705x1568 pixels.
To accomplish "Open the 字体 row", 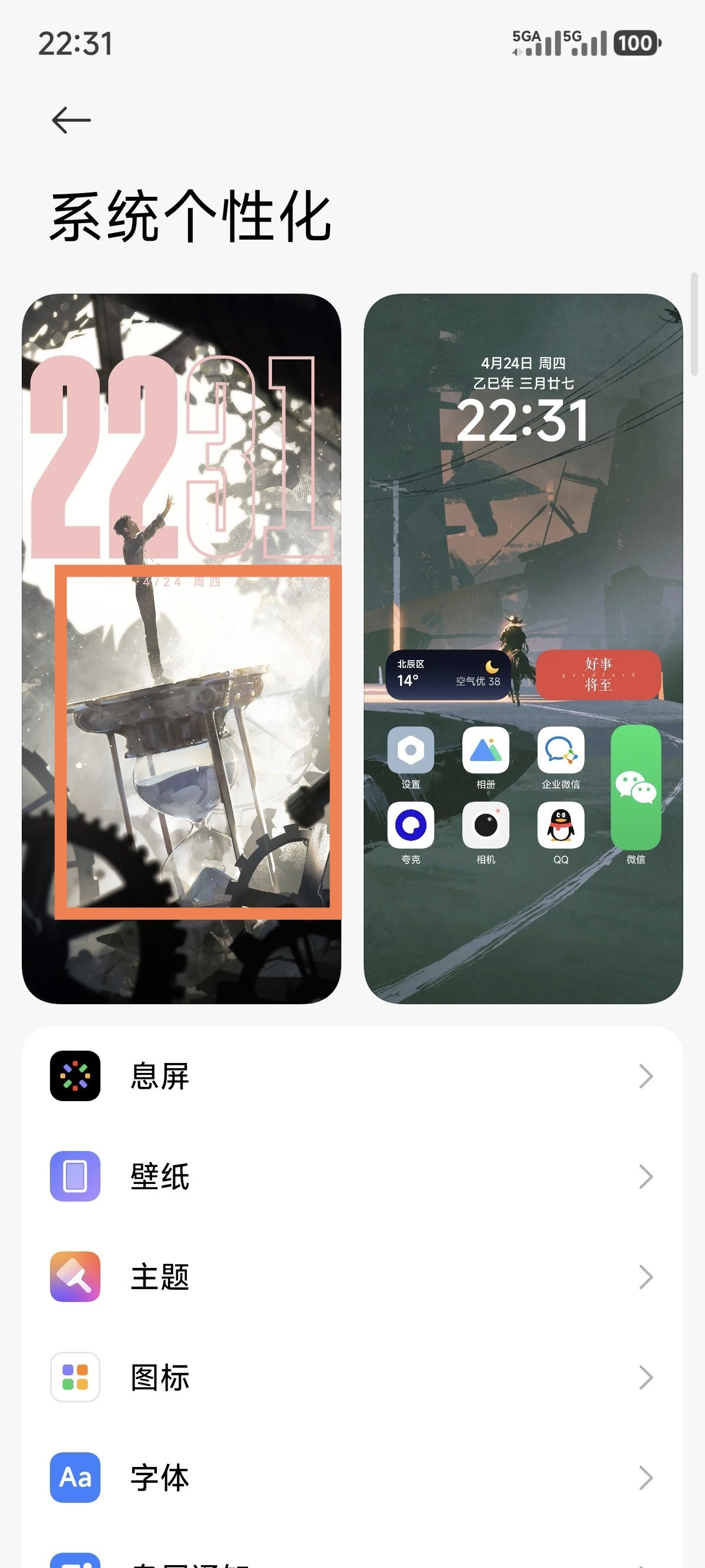I will pos(352,1478).
